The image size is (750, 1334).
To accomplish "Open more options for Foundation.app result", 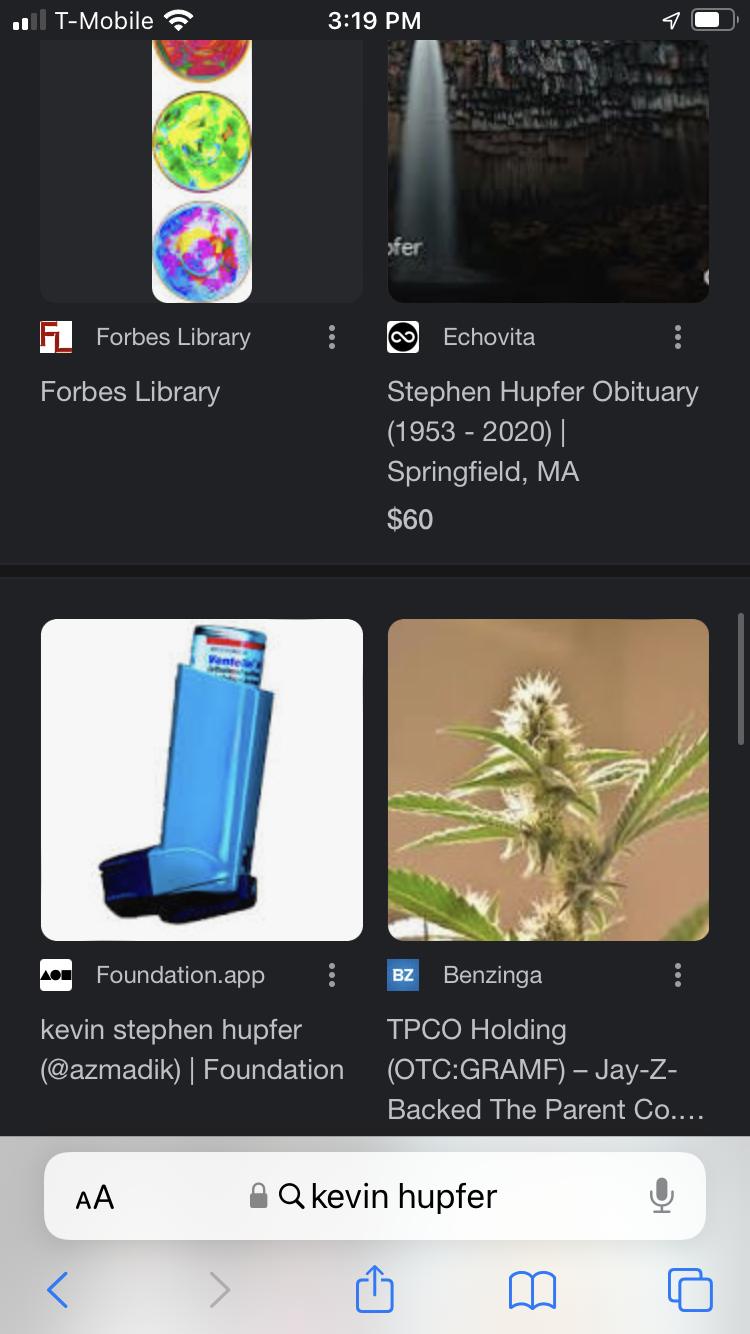I will coord(332,975).
